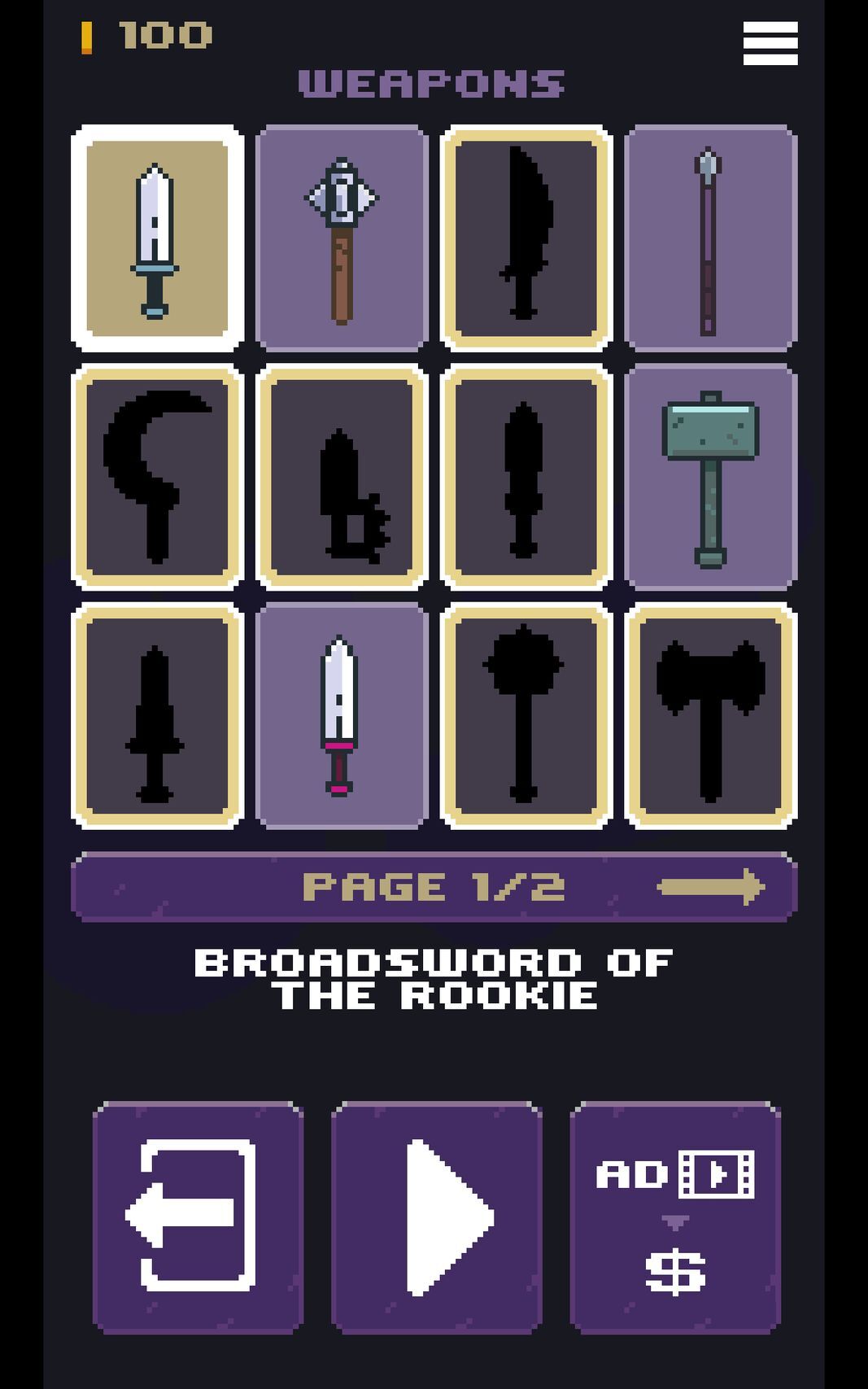The image size is (868, 1389).
Task: Pick the teal stone hammer
Action: (x=710, y=477)
